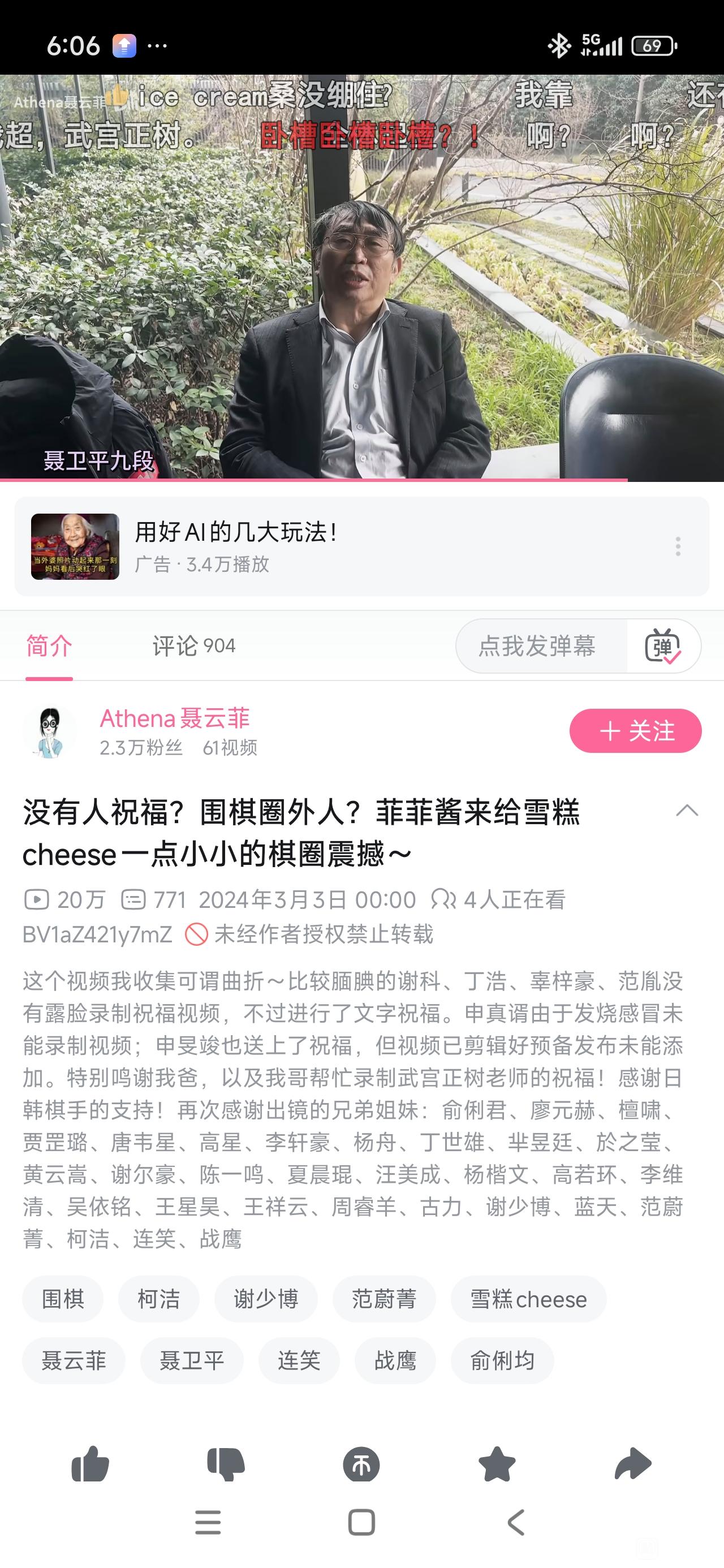Open the 雪糕cheese tag chip
Screen dimensions: 724x1568
point(528,1299)
